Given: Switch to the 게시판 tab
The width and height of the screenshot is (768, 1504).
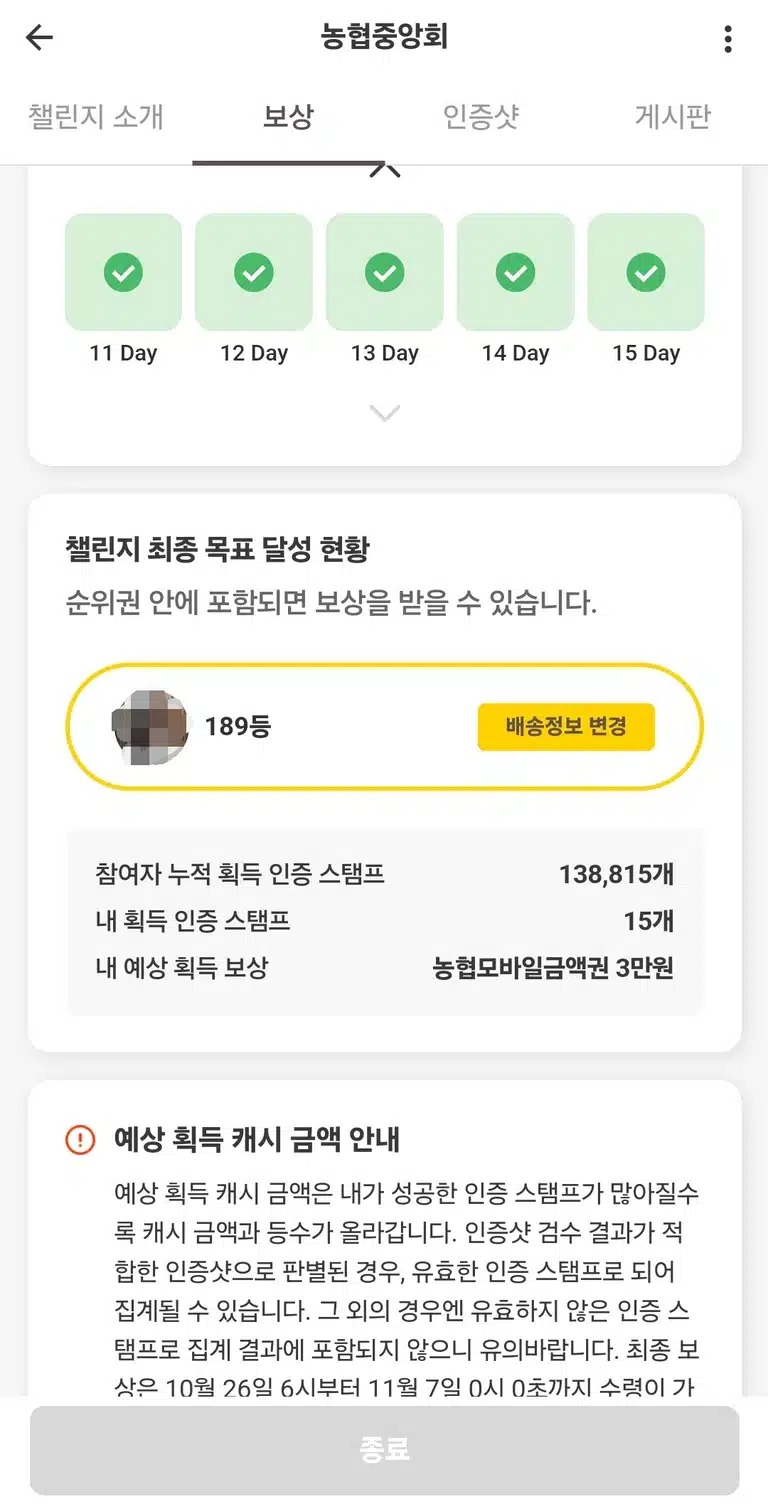Looking at the screenshot, I should [673, 117].
